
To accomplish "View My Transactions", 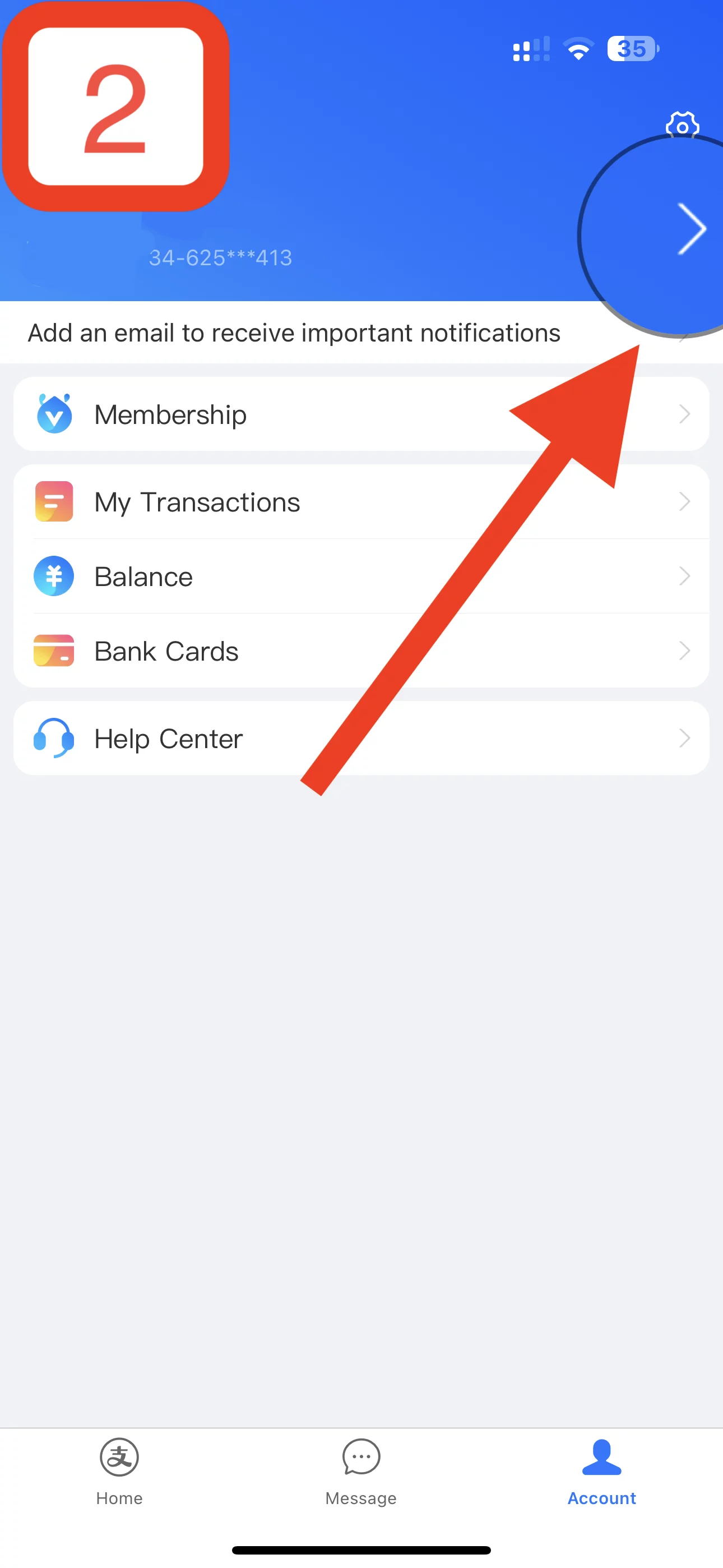I will 361,502.
